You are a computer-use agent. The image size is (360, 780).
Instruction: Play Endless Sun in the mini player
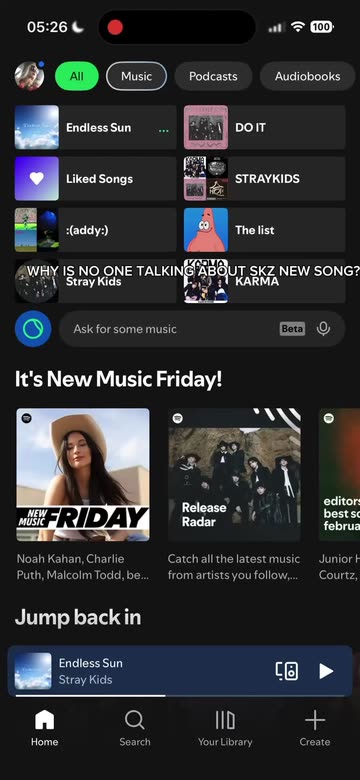pyautogui.click(x=326, y=671)
